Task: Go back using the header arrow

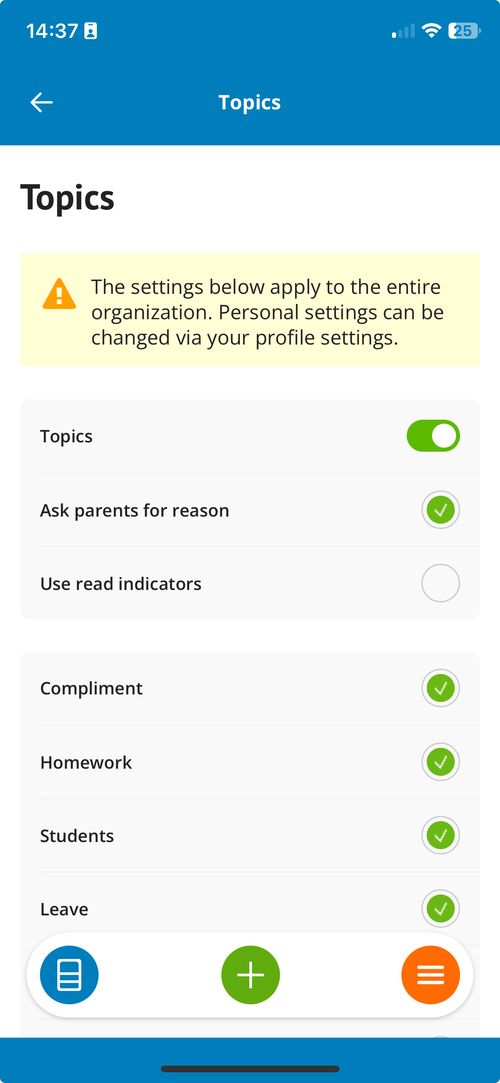Action: pyautogui.click(x=41, y=102)
